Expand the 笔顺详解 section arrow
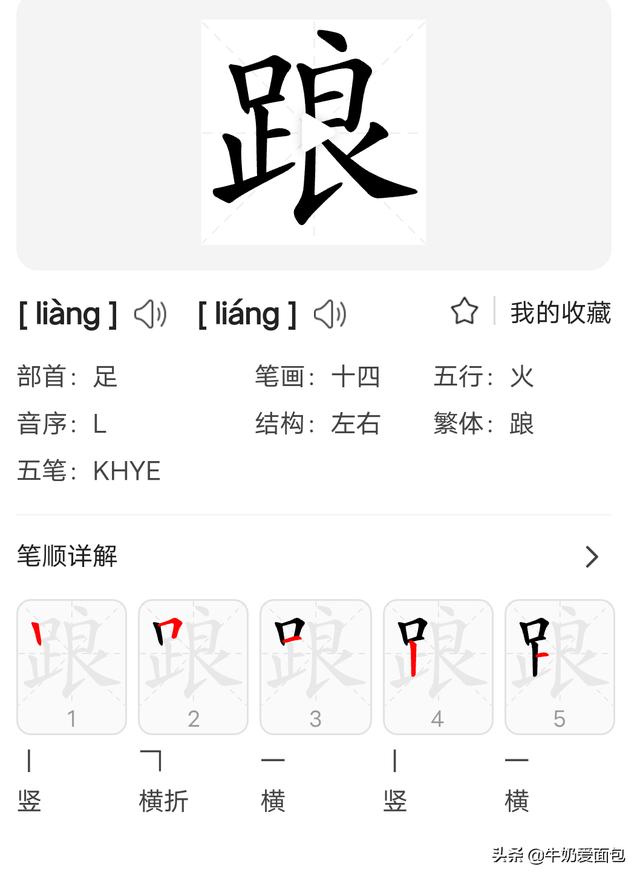This screenshot has height=878, width=640. click(x=592, y=557)
